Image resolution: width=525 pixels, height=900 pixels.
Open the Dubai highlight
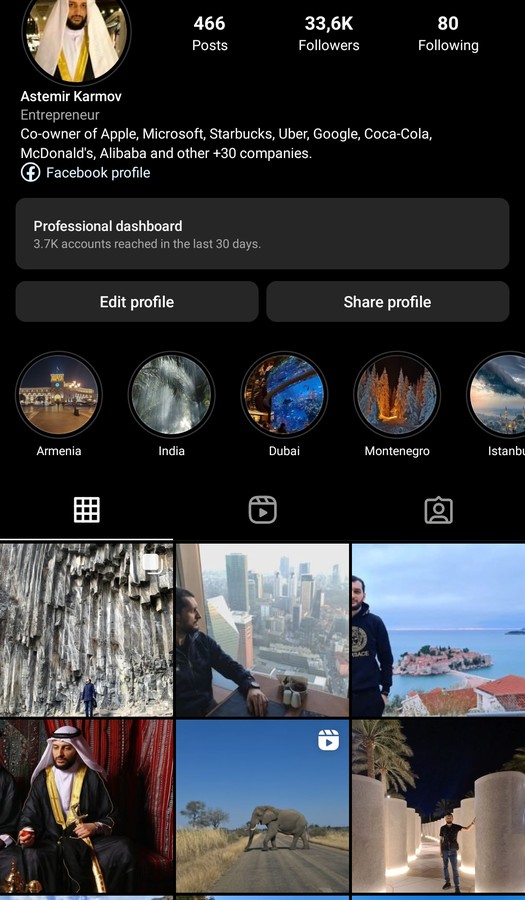(284, 395)
